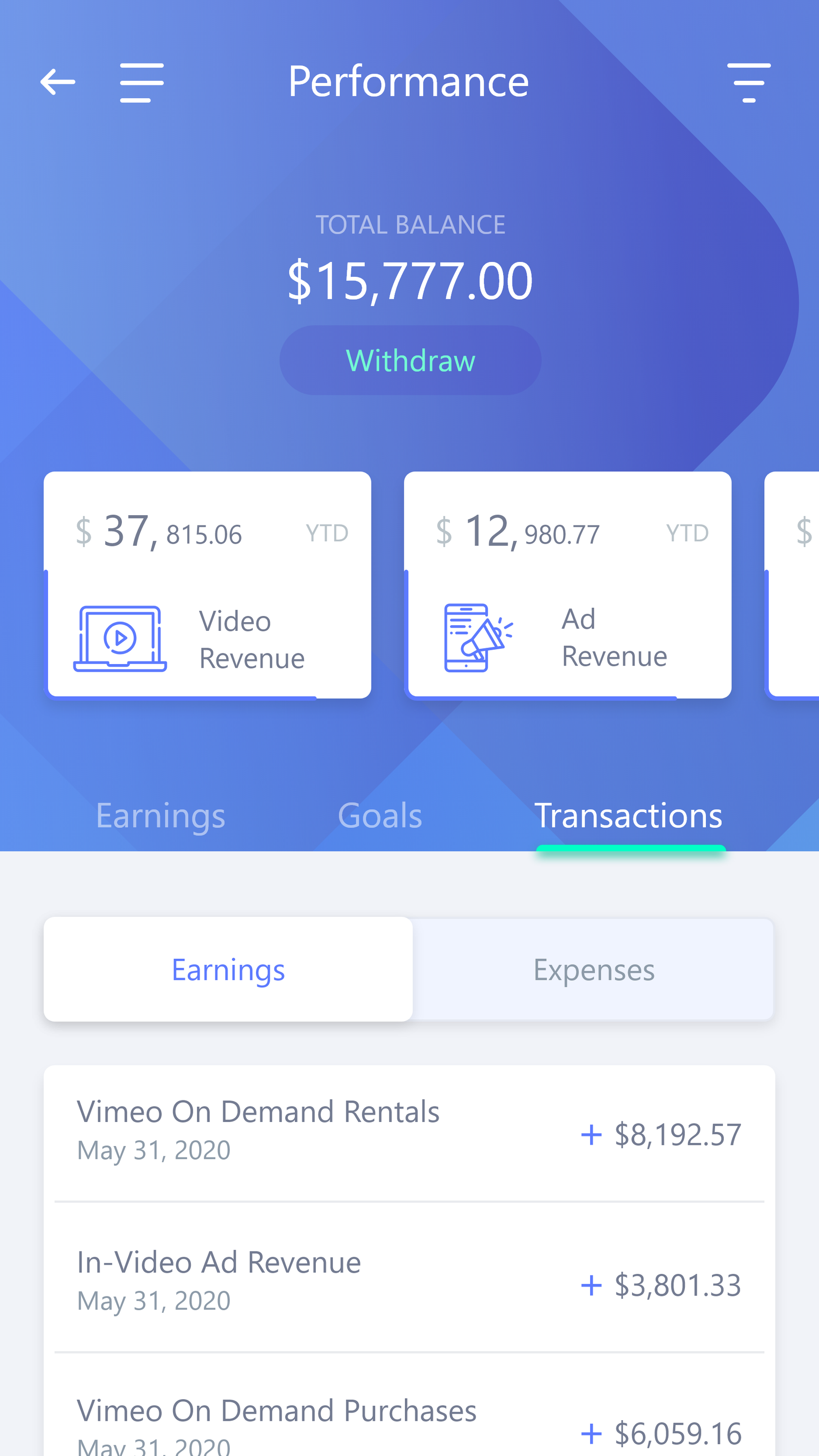Go back using the arrow icon
The height and width of the screenshot is (1456, 819).
[x=58, y=82]
